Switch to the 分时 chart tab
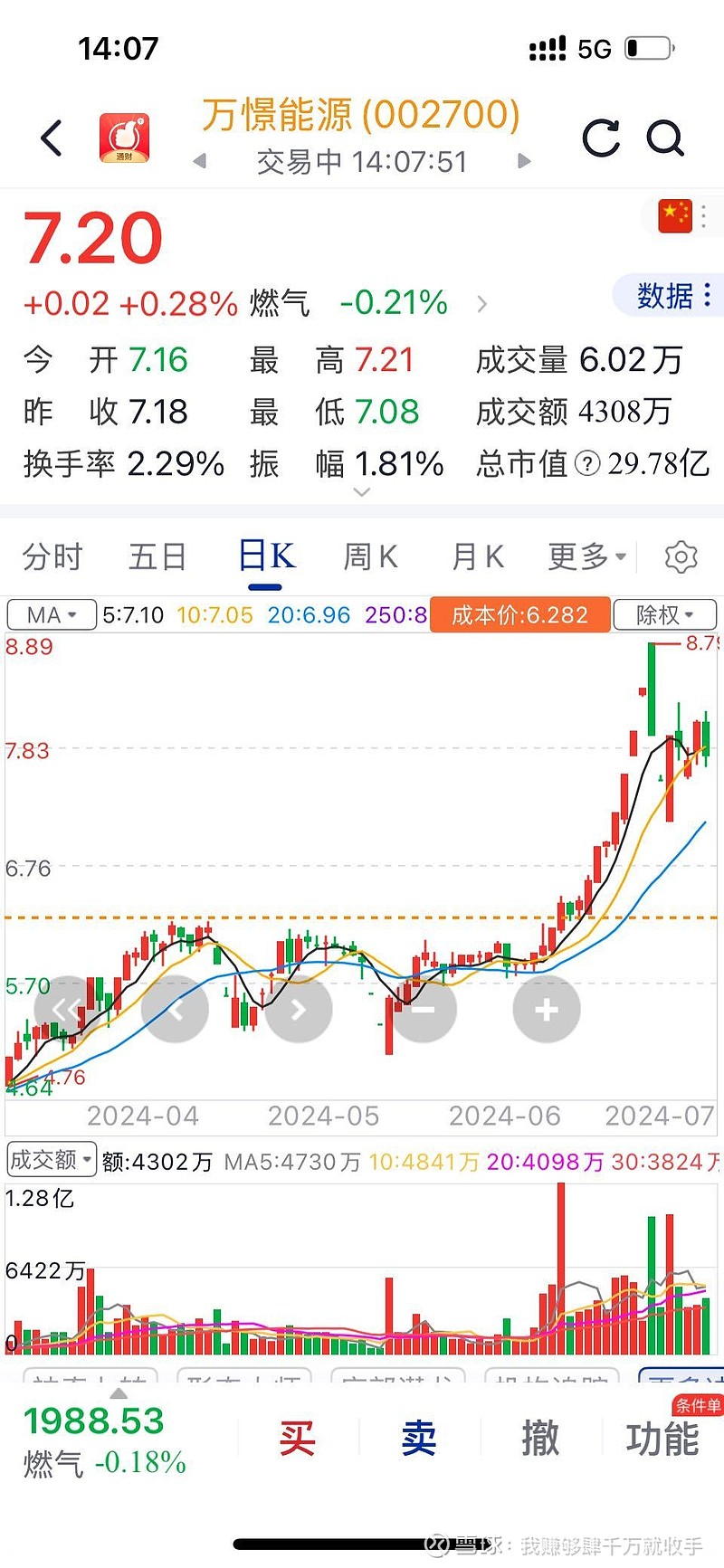 point(52,556)
